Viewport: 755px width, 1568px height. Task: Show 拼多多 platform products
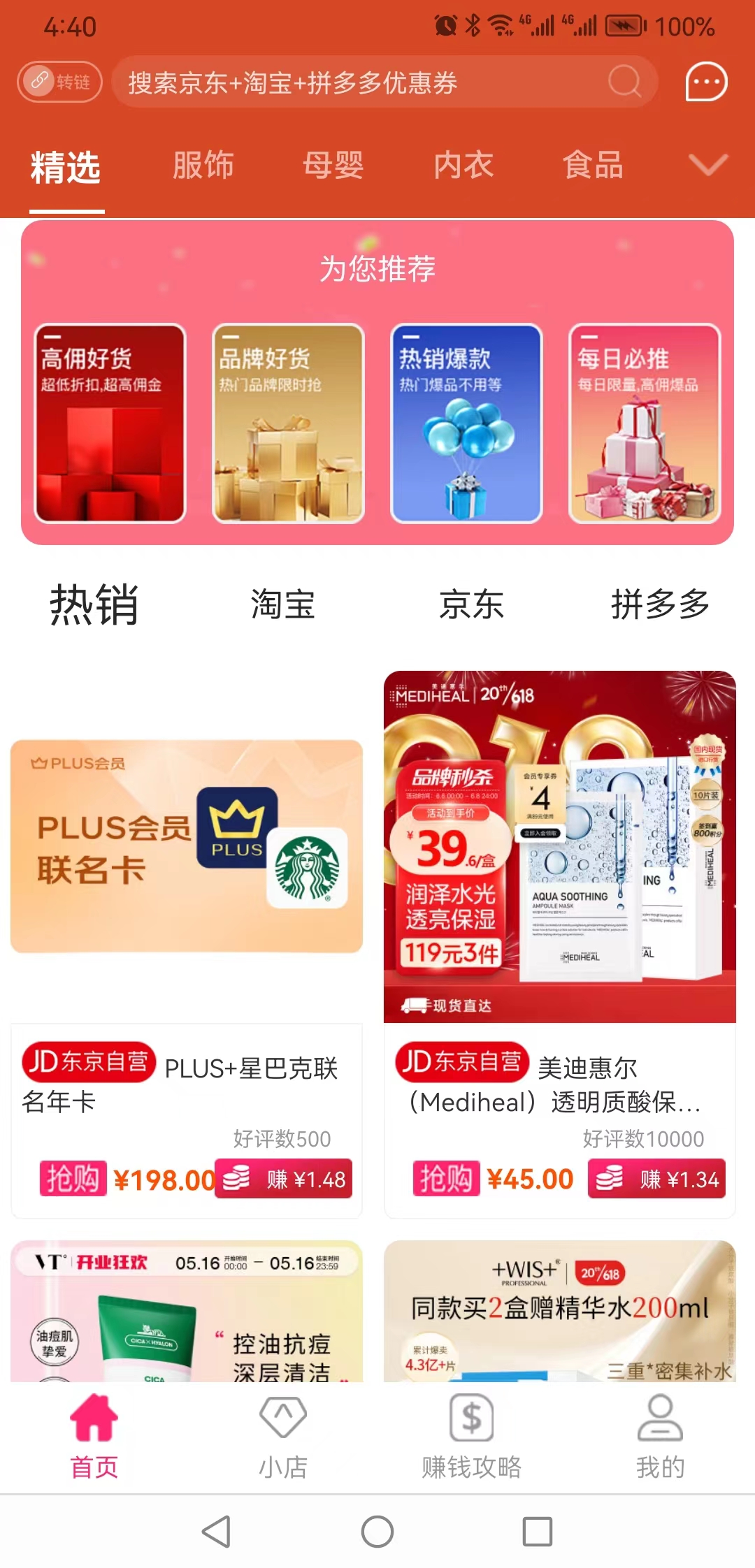pyautogui.click(x=660, y=604)
